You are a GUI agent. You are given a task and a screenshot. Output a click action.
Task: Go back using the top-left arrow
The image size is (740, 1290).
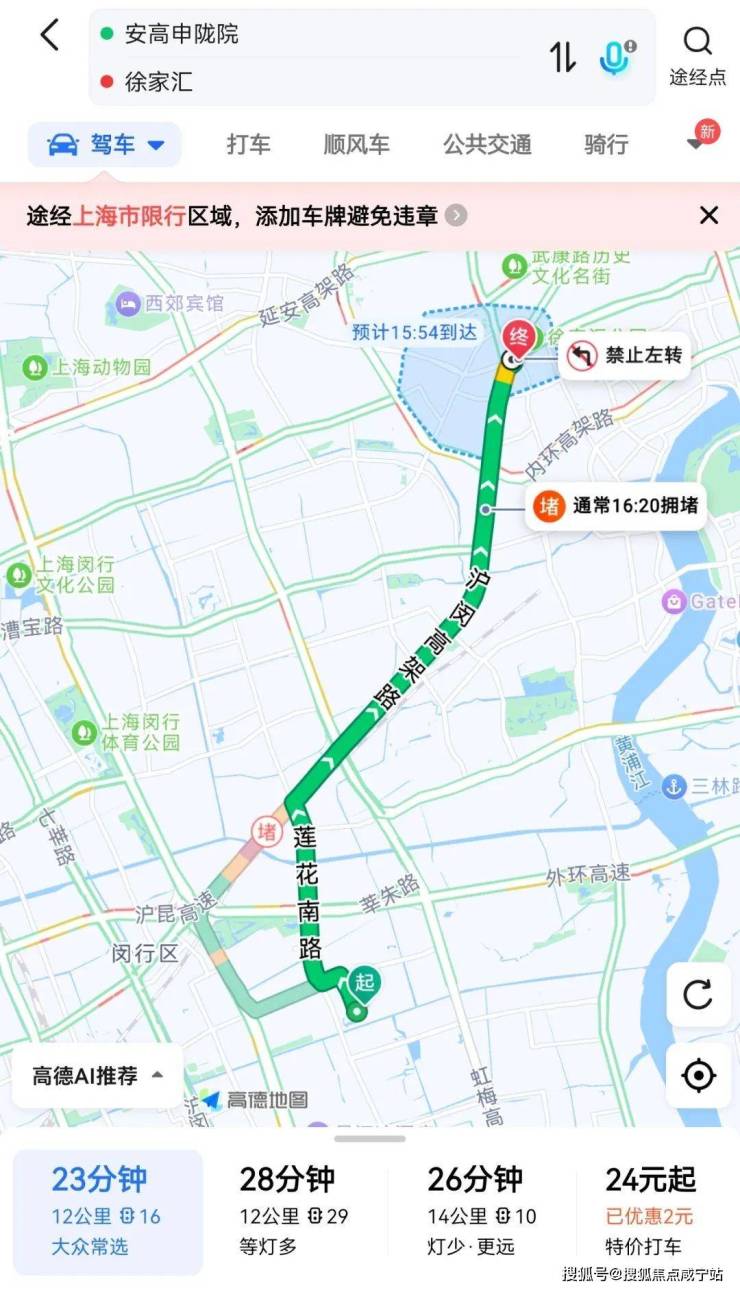coord(49,36)
